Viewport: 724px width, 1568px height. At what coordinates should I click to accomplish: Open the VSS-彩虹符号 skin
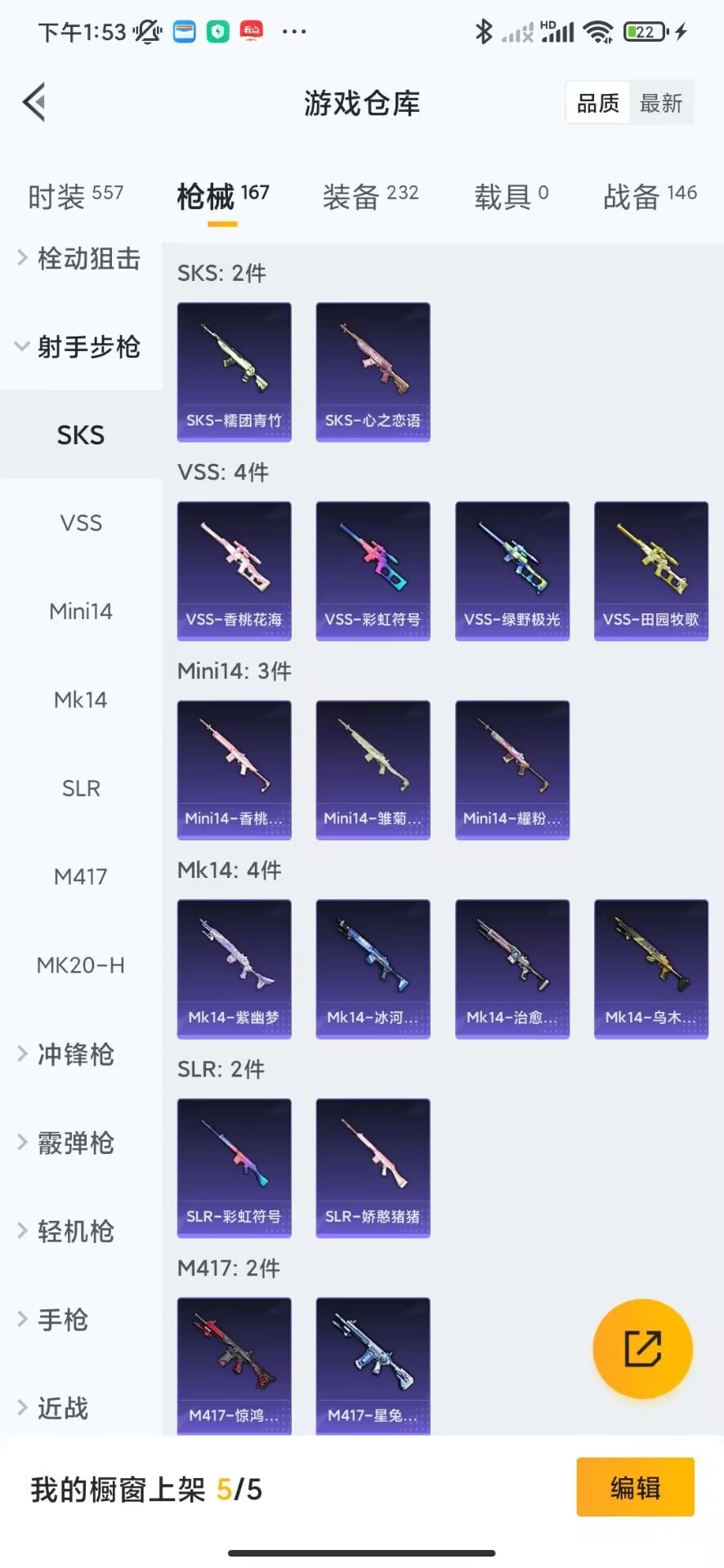[x=373, y=571]
